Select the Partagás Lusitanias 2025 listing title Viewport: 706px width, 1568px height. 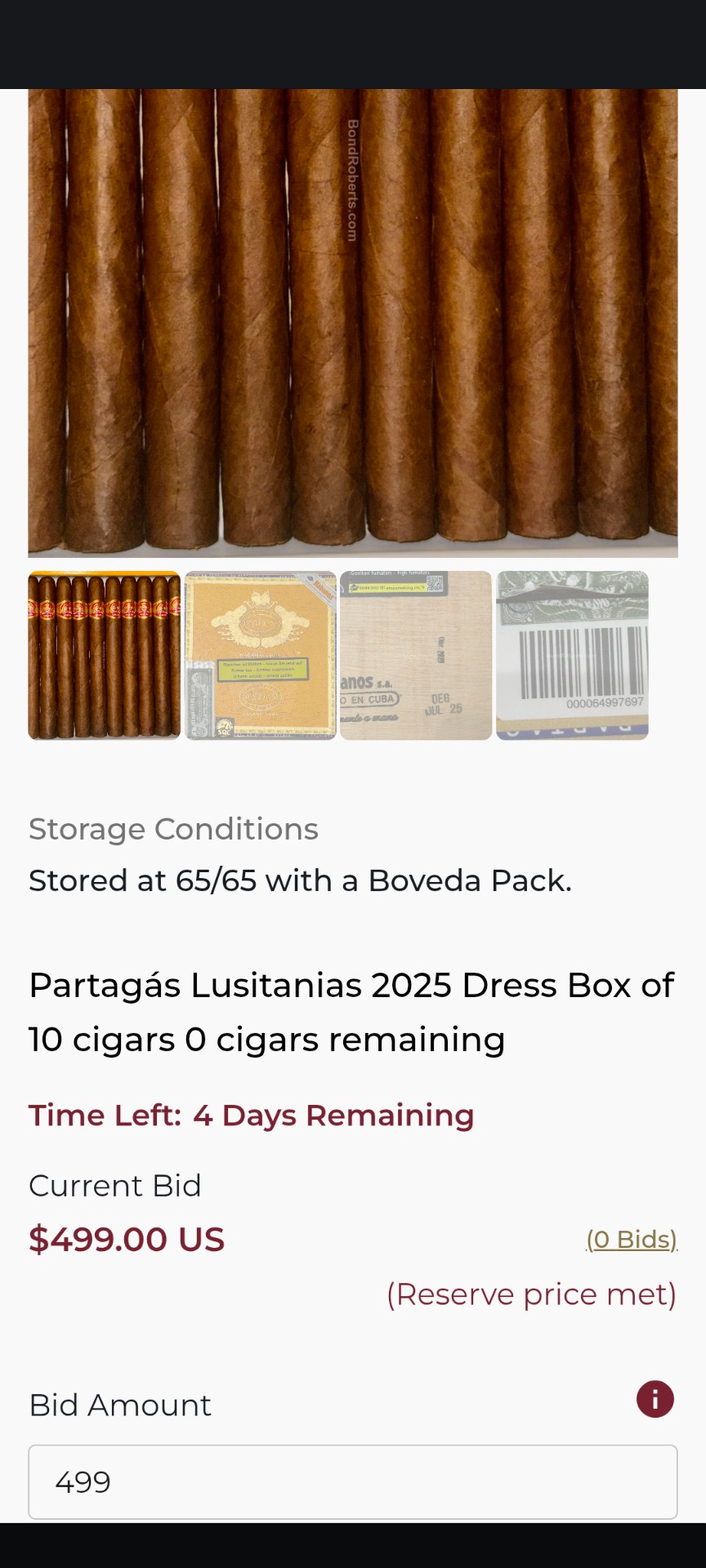(x=351, y=1010)
